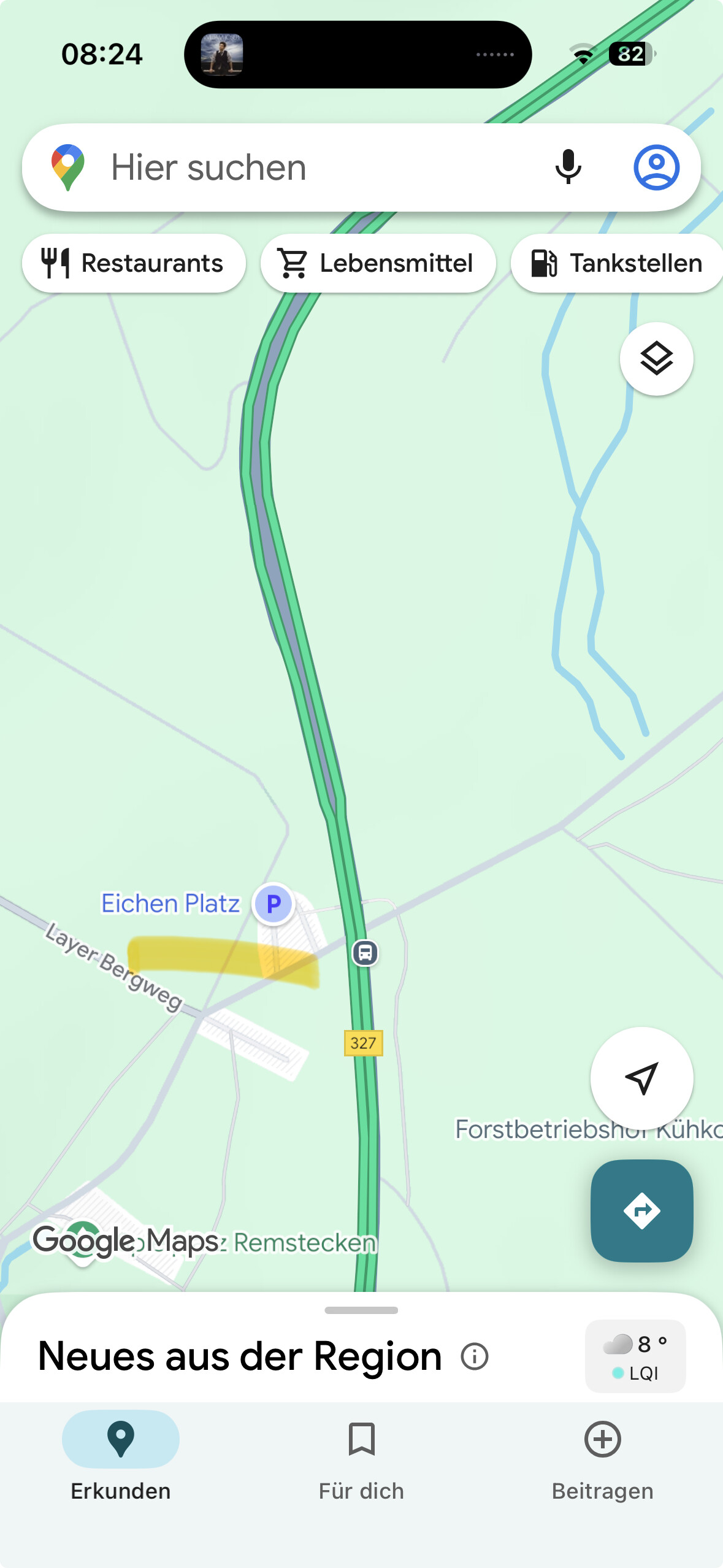The height and width of the screenshot is (1568, 723).
Task: Expand the bottom sheet handle
Action: tap(361, 1310)
